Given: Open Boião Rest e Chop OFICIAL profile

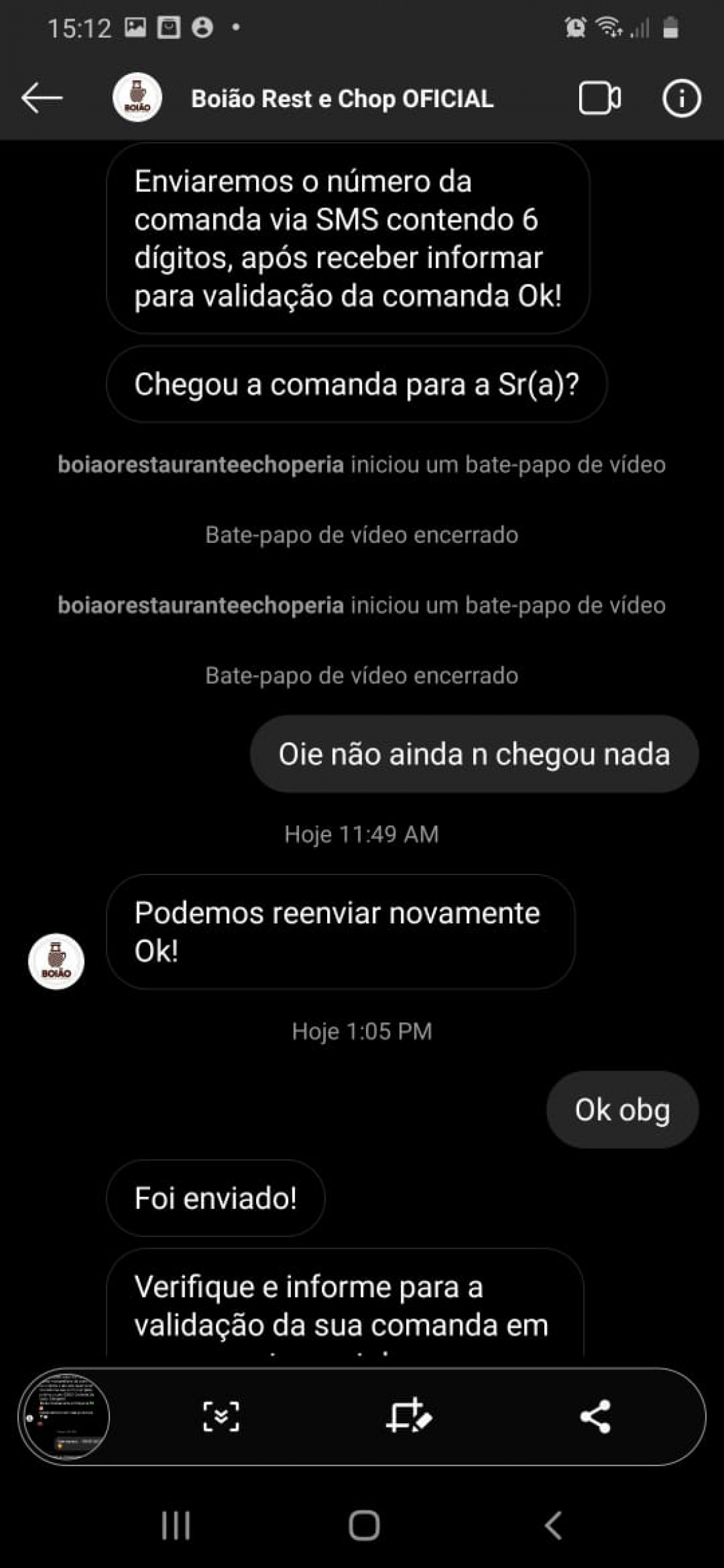Looking at the screenshot, I should click(x=342, y=99).
